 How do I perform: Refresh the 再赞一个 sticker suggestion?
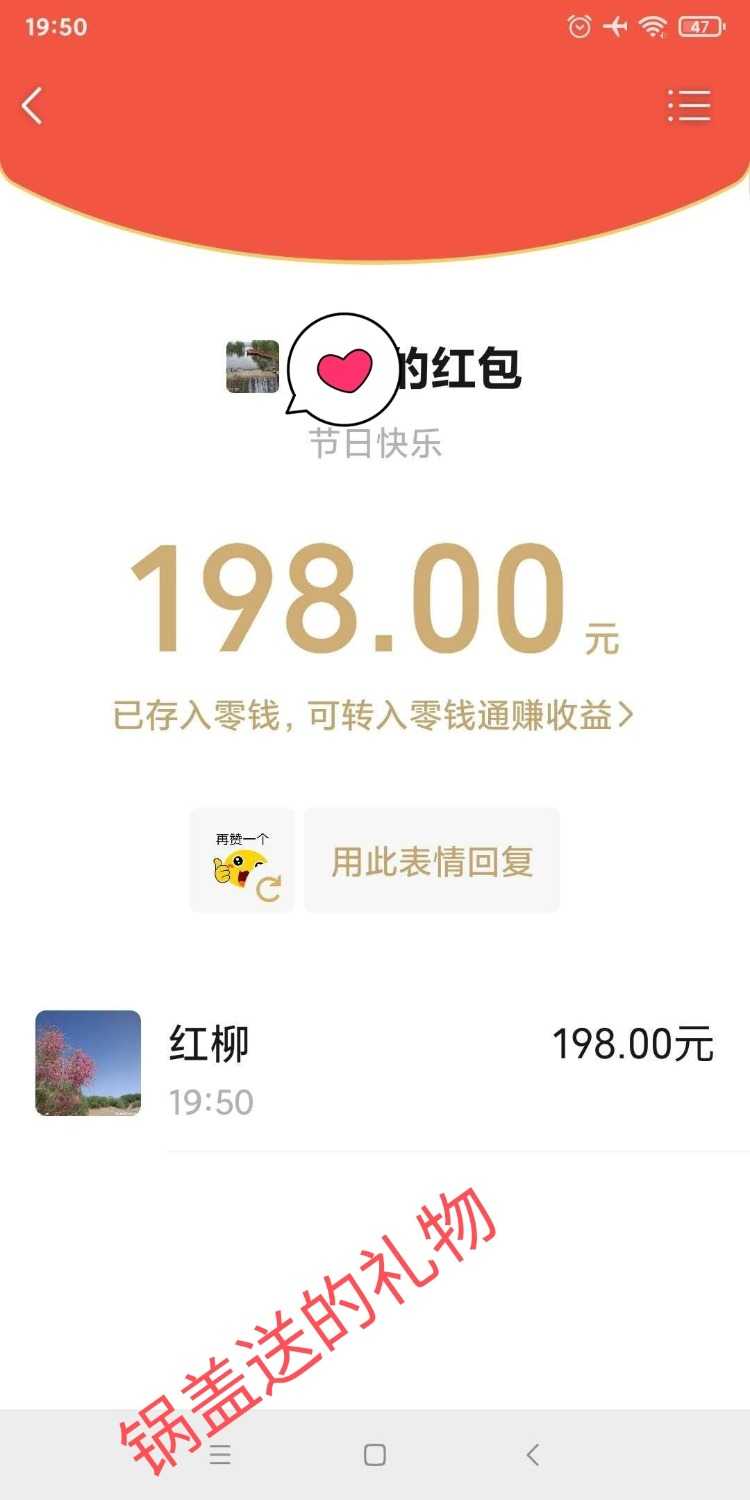coord(267,887)
